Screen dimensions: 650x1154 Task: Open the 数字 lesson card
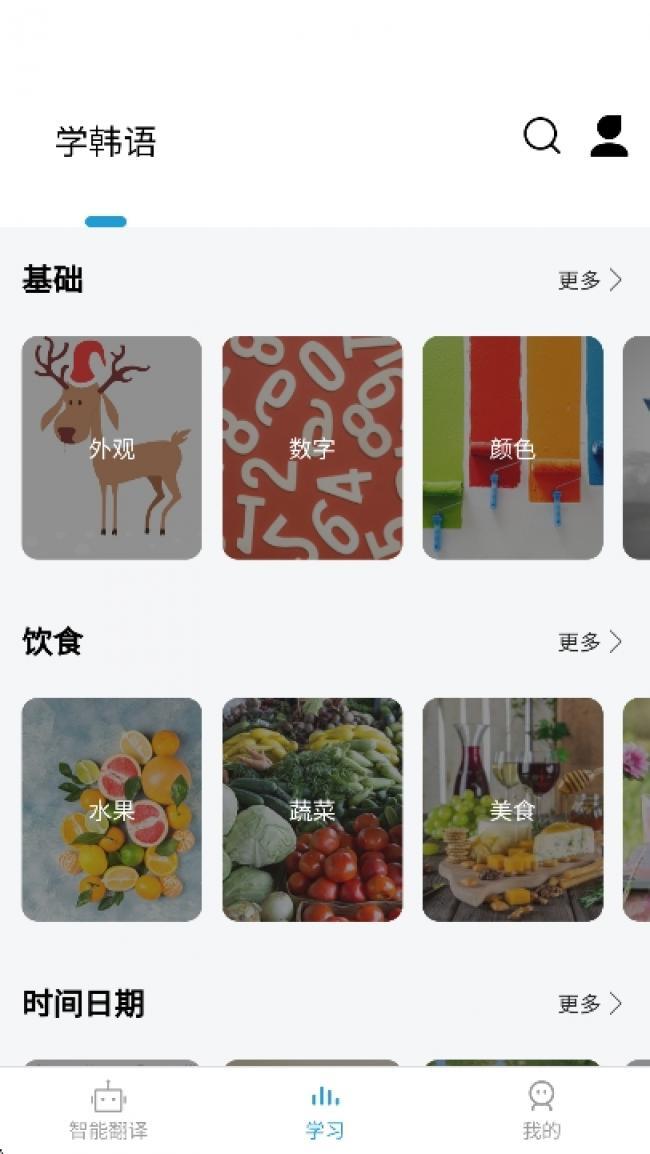pos(312,447)
